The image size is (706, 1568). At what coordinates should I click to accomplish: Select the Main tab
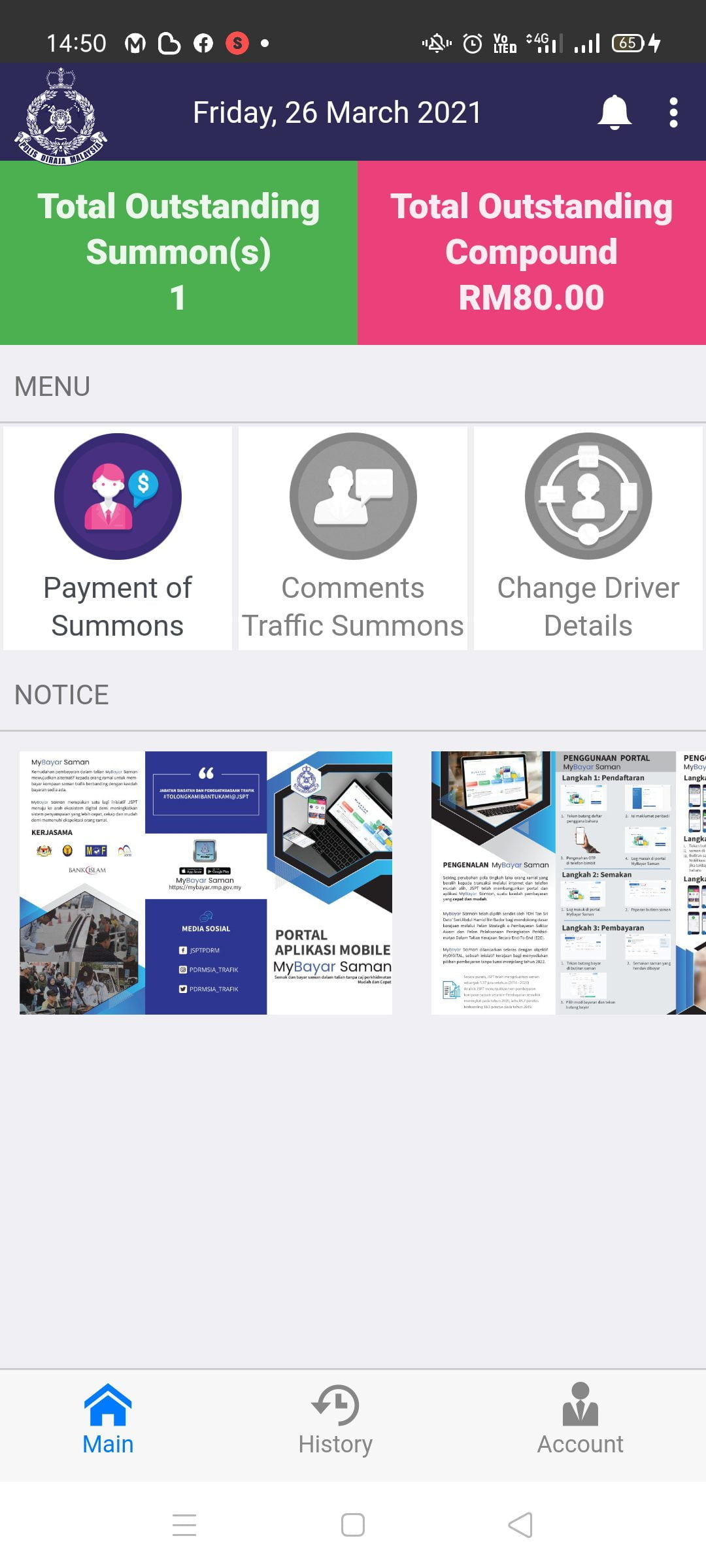pos(108,1419)
